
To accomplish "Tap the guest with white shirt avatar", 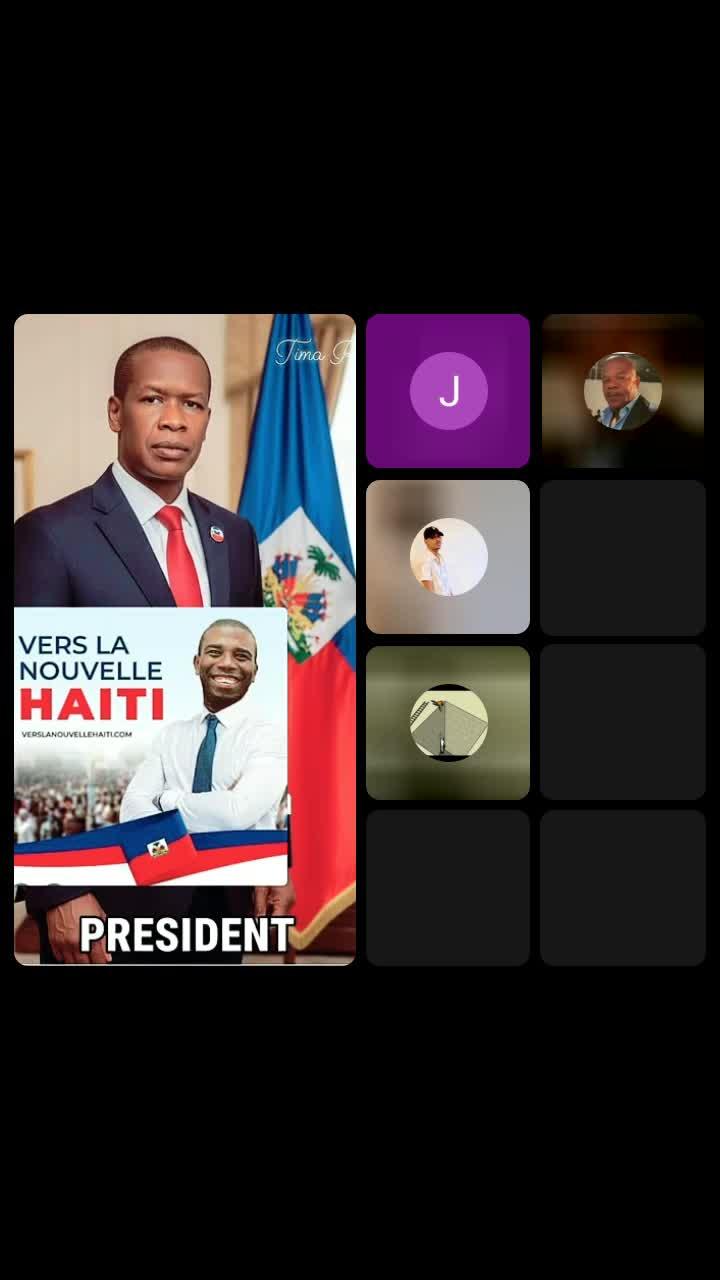I will tap(448, 557).
